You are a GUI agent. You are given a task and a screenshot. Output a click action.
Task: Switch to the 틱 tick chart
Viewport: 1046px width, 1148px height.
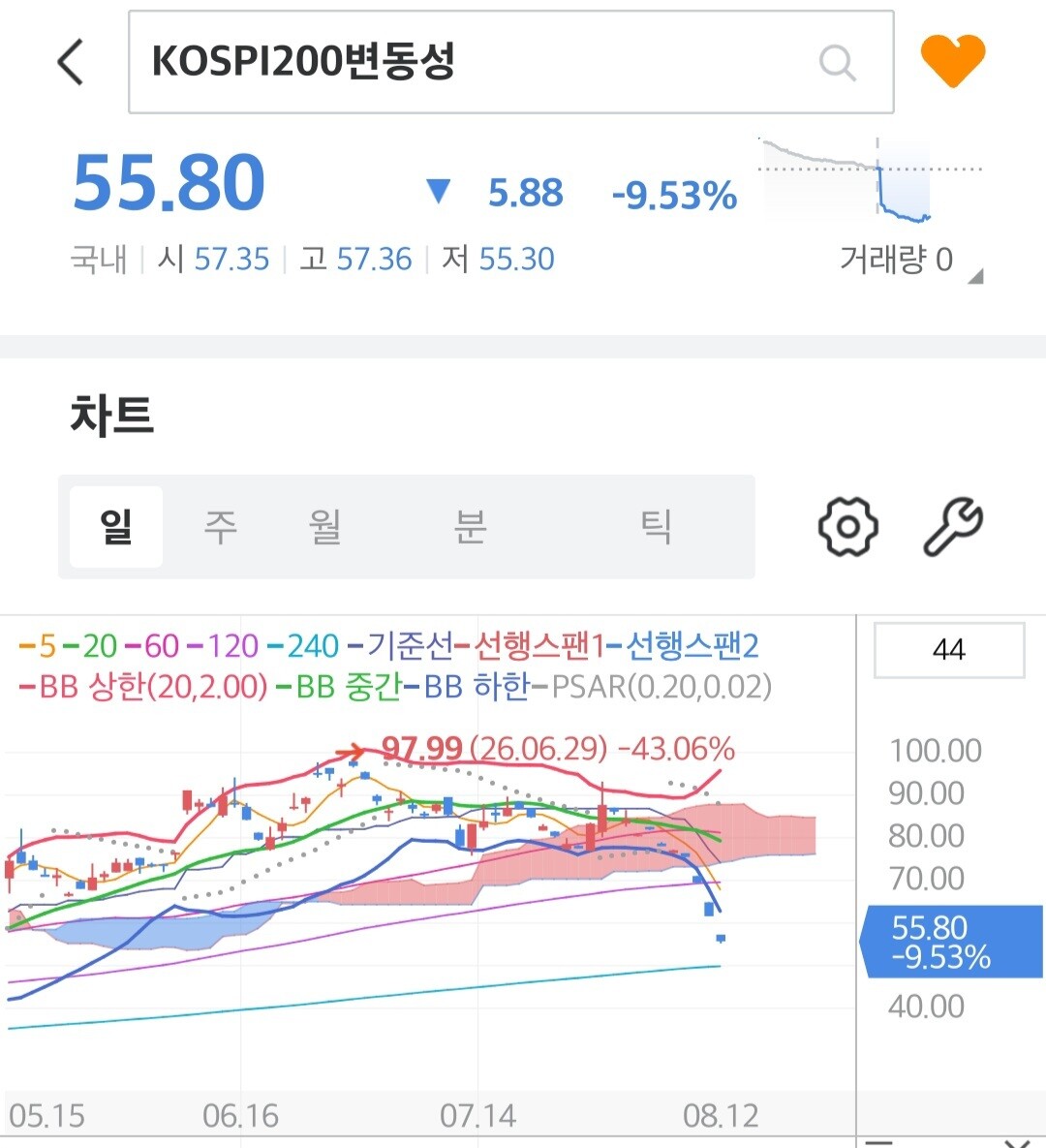point(656,526)
